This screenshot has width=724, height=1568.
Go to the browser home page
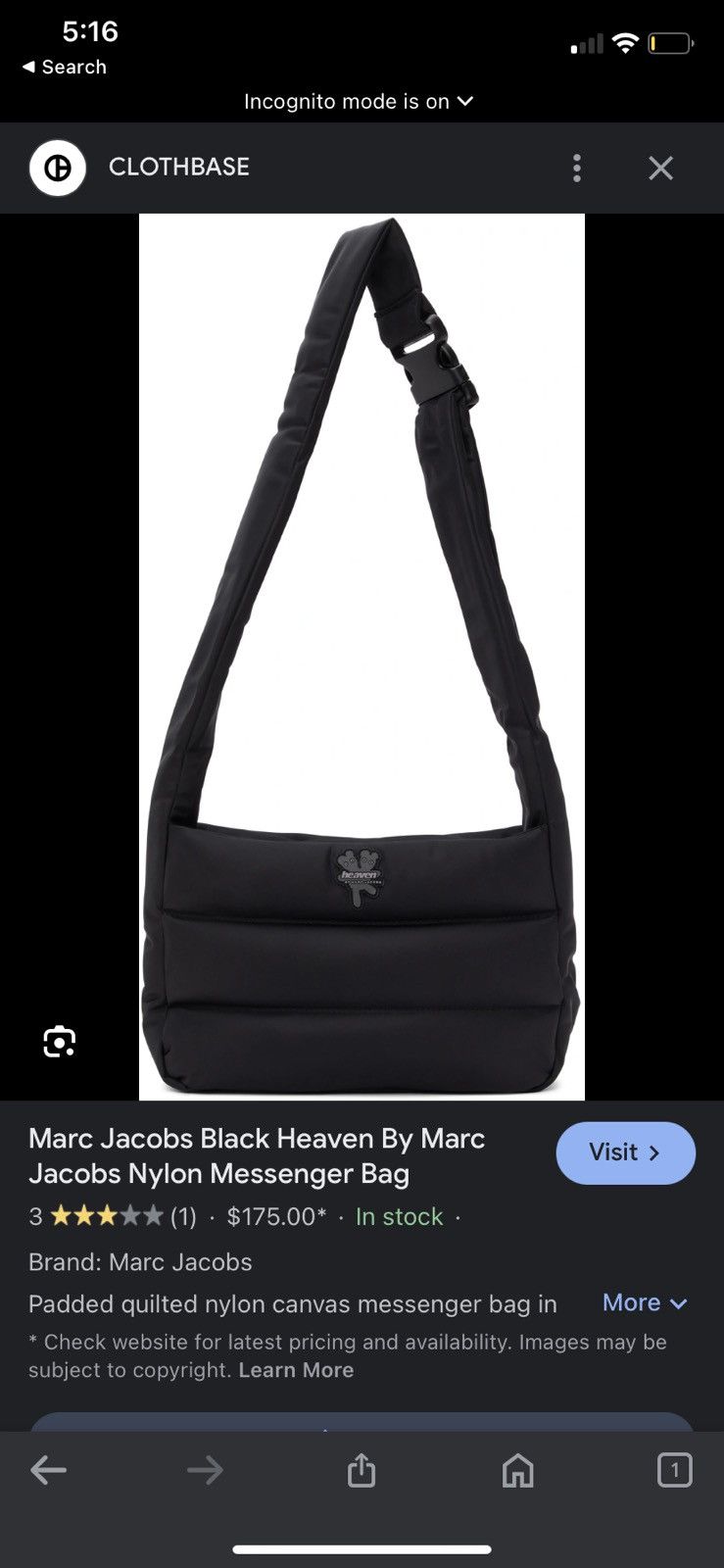pyautogui.click(x=517, y=1470)
